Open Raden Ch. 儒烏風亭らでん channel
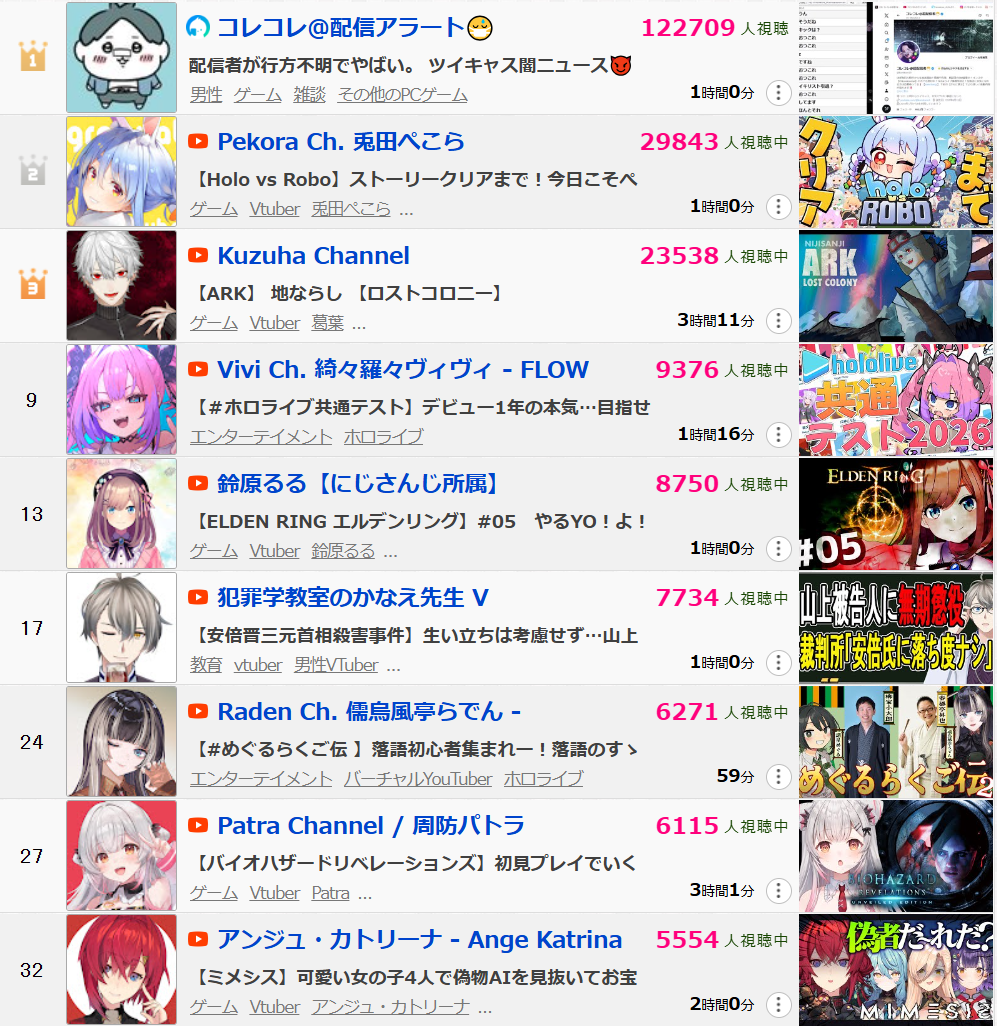 [x=368, y=712]
